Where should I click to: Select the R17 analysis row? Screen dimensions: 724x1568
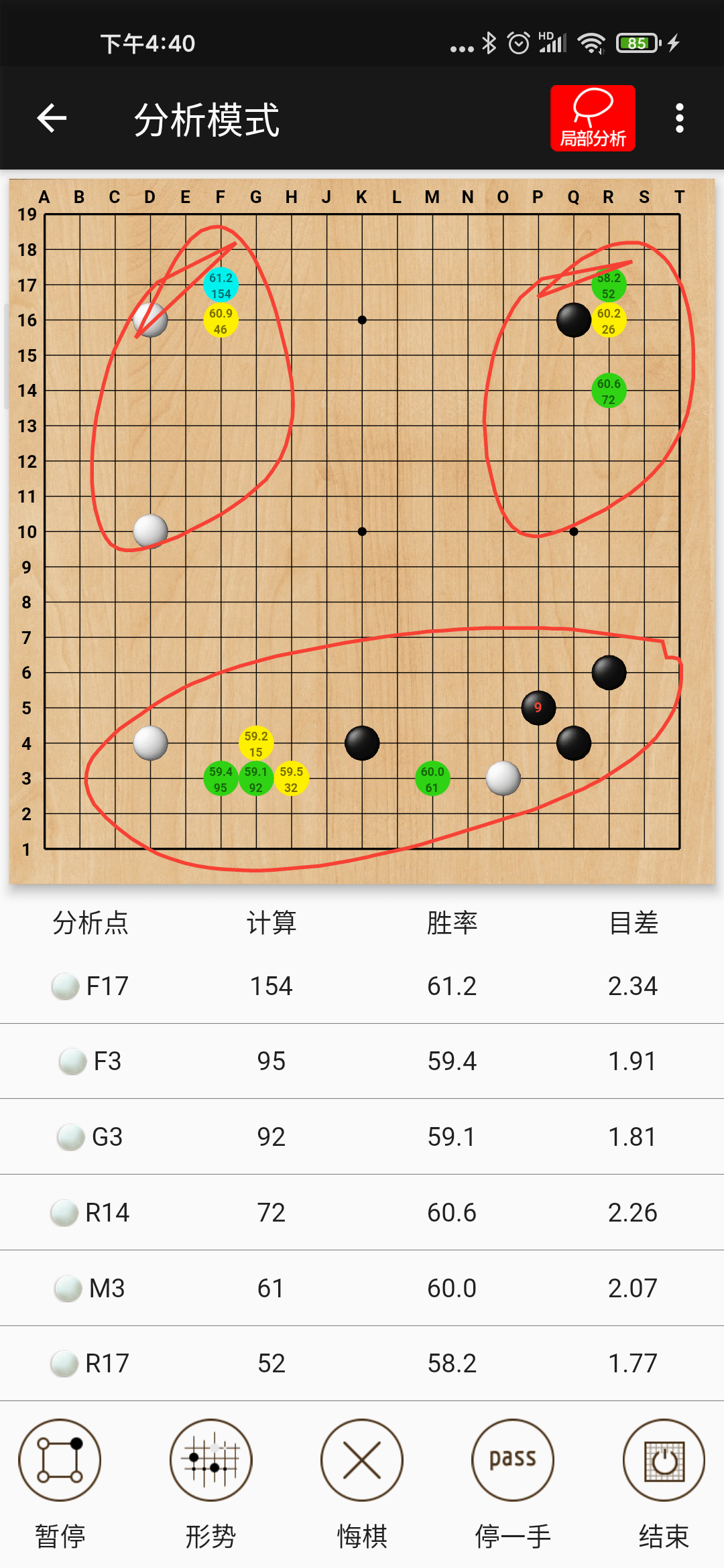pos(362,1363)
